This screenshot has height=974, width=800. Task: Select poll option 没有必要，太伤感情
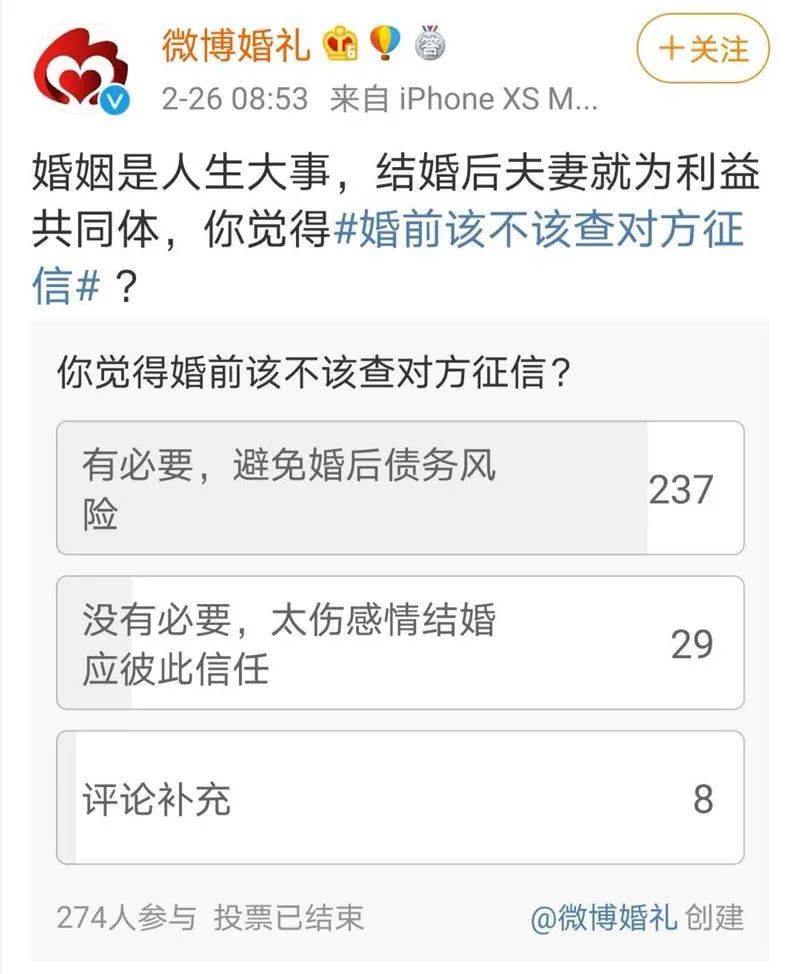coord(400,643)
